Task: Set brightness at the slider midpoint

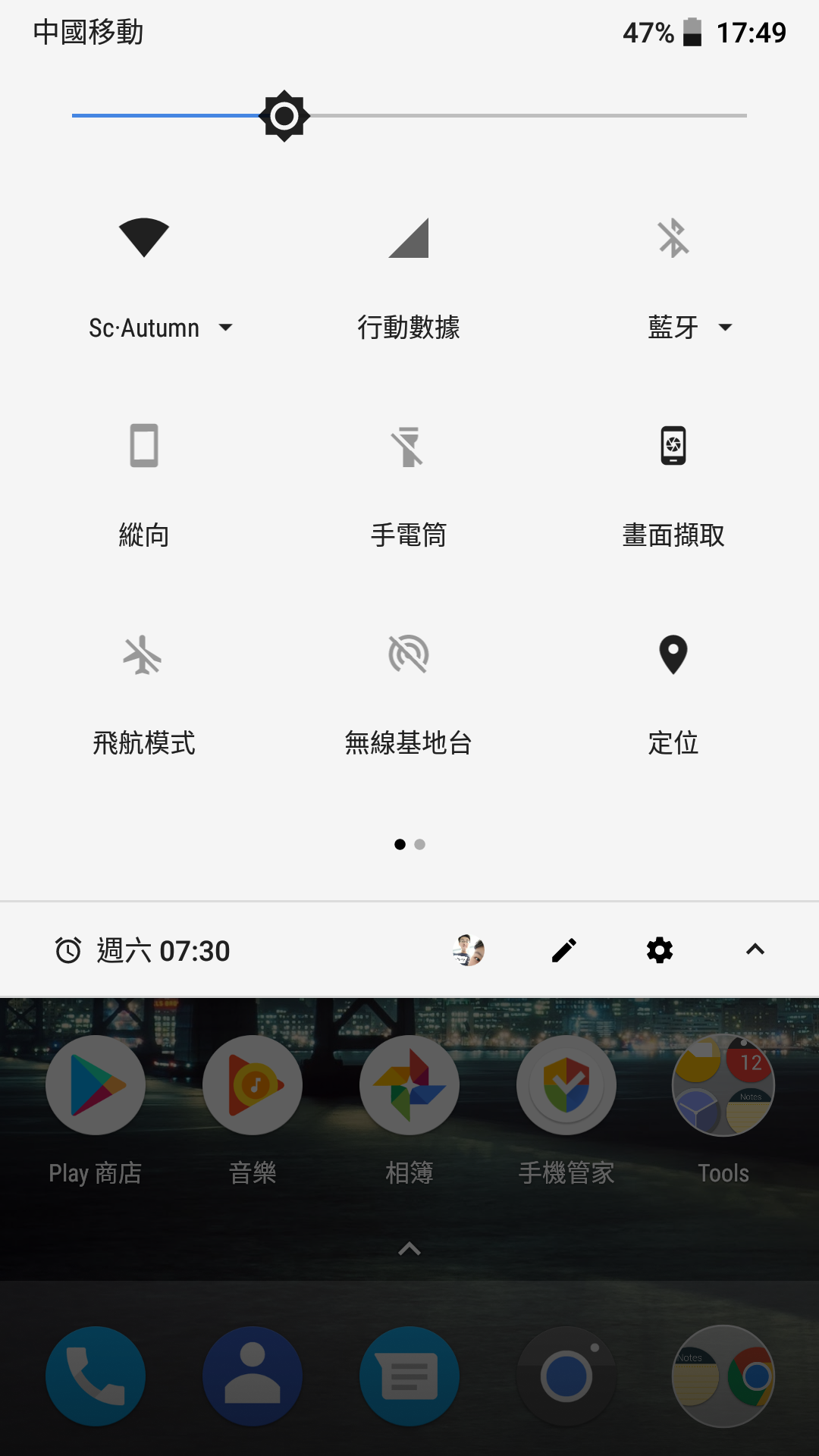Action: [409, 115]
